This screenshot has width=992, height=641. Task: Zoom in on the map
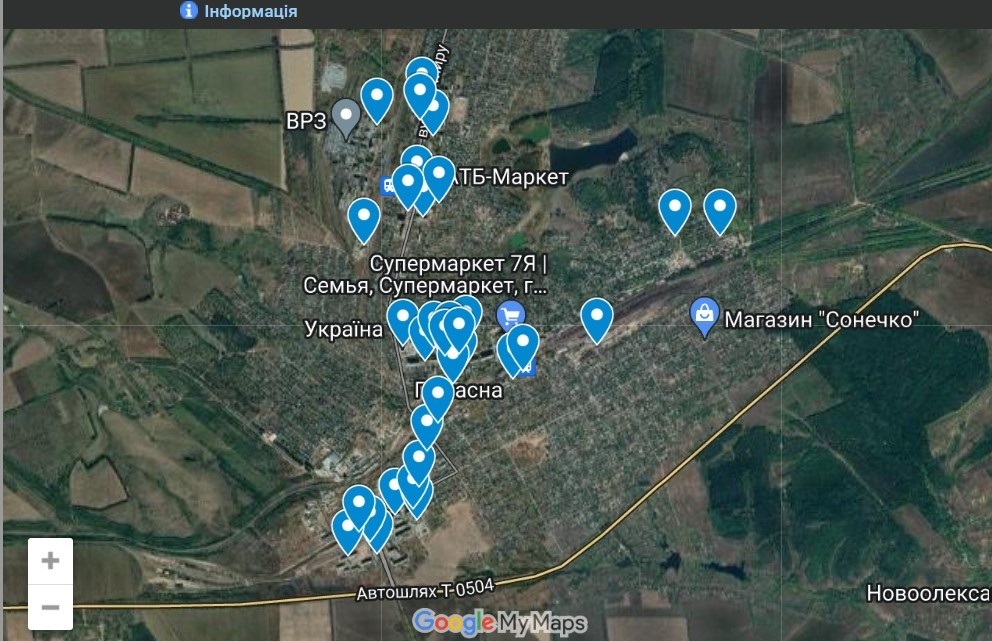pyautogui.click(x=50, y=561)
